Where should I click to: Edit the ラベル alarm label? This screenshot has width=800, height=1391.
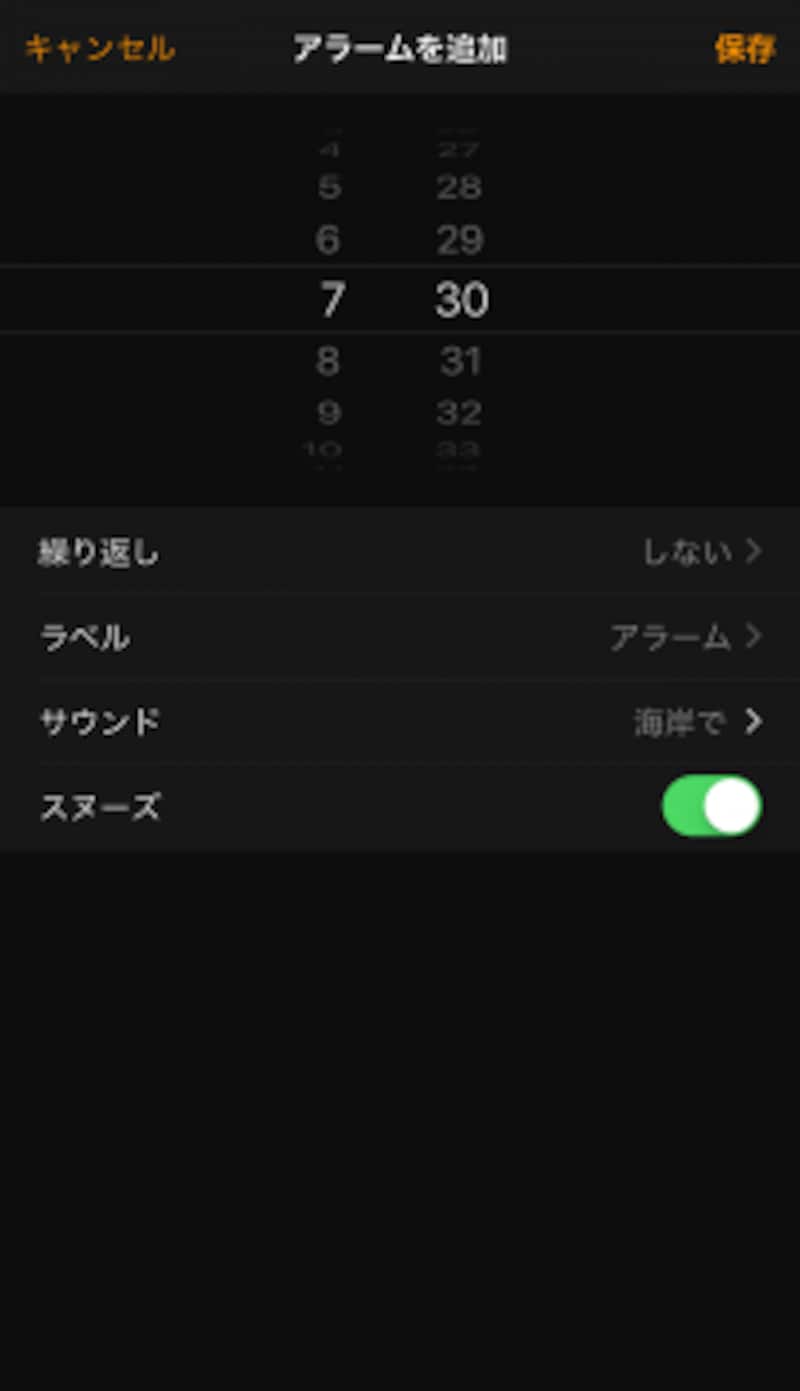(x=400, y=637)
